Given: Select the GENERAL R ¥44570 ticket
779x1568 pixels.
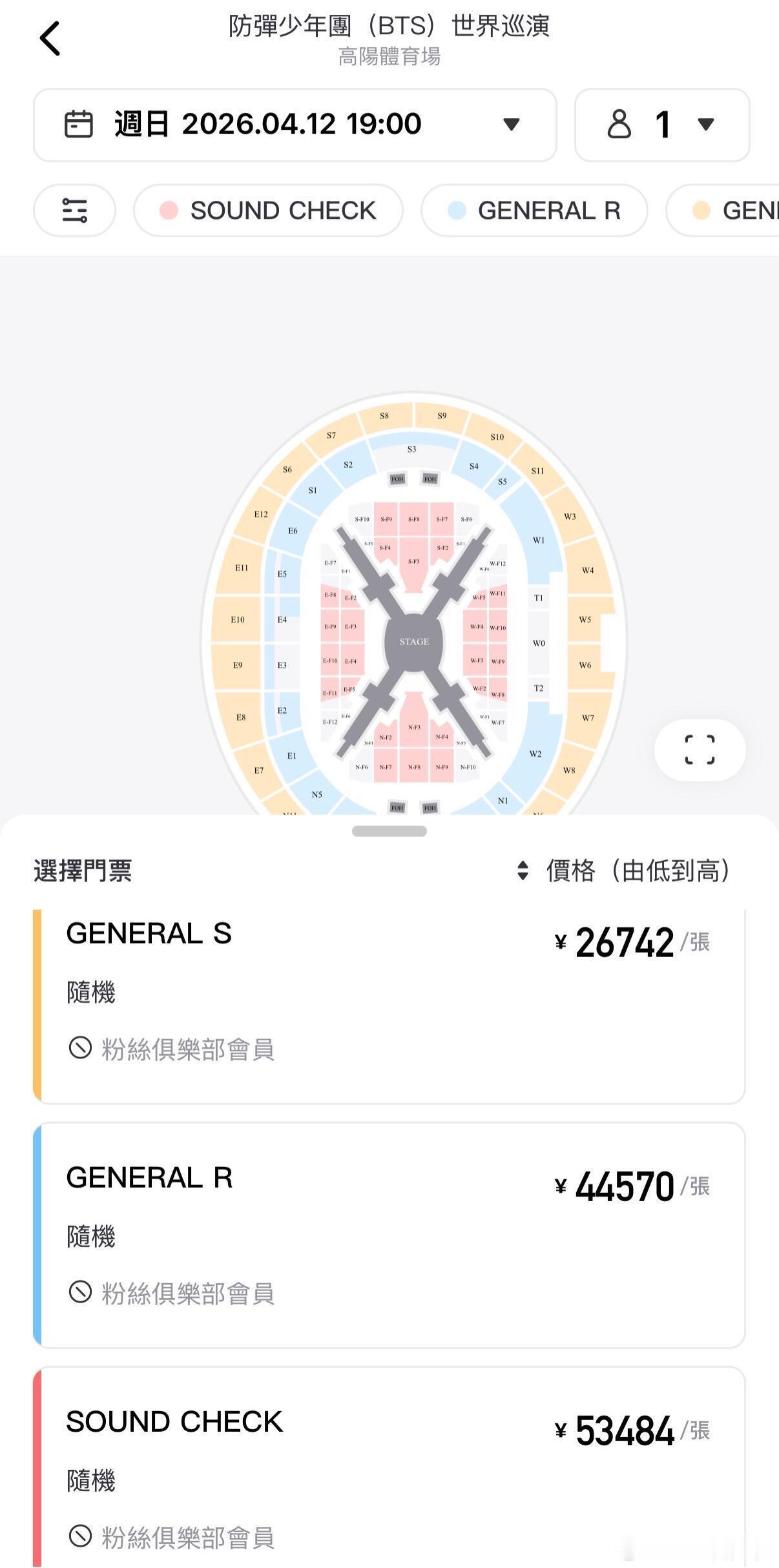Looking at the screenshot, I should [x=389, y=1233].
